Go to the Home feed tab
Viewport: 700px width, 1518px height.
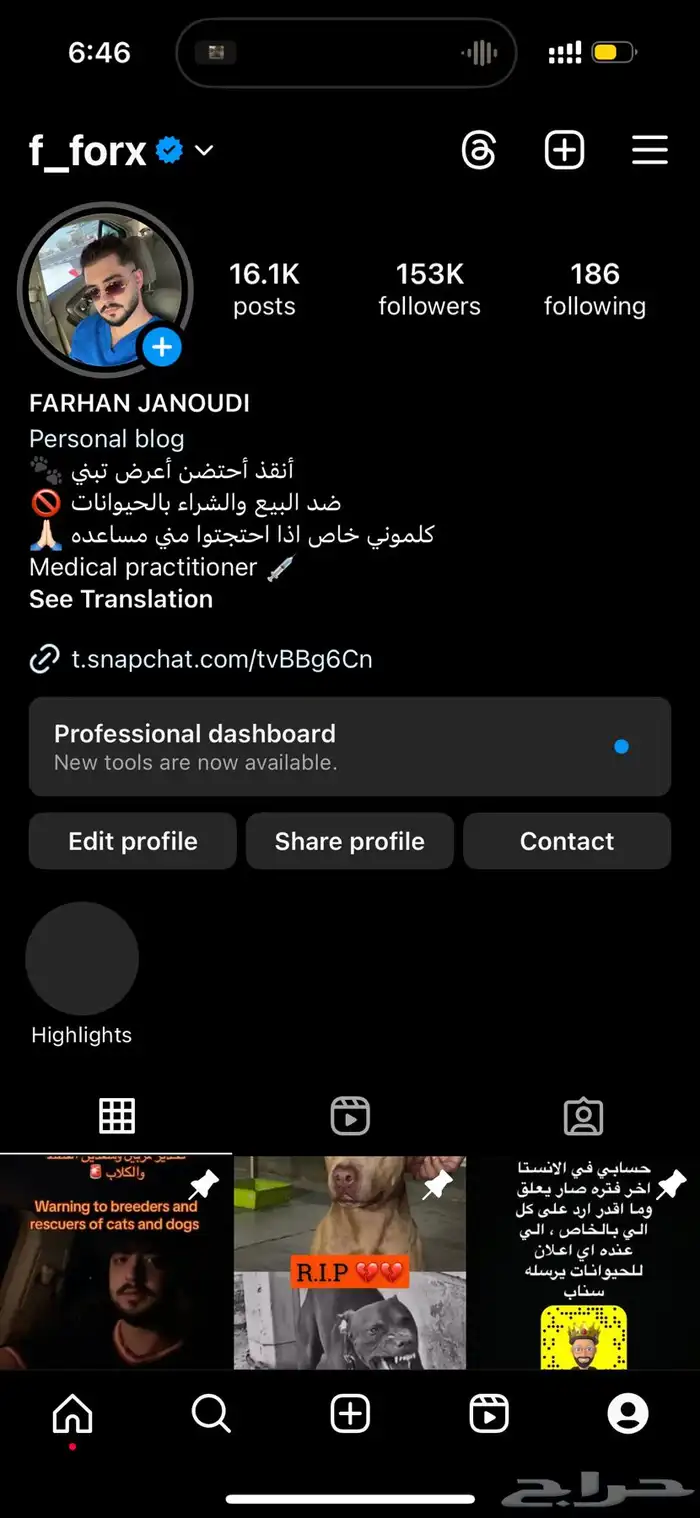pos(72,1414)
